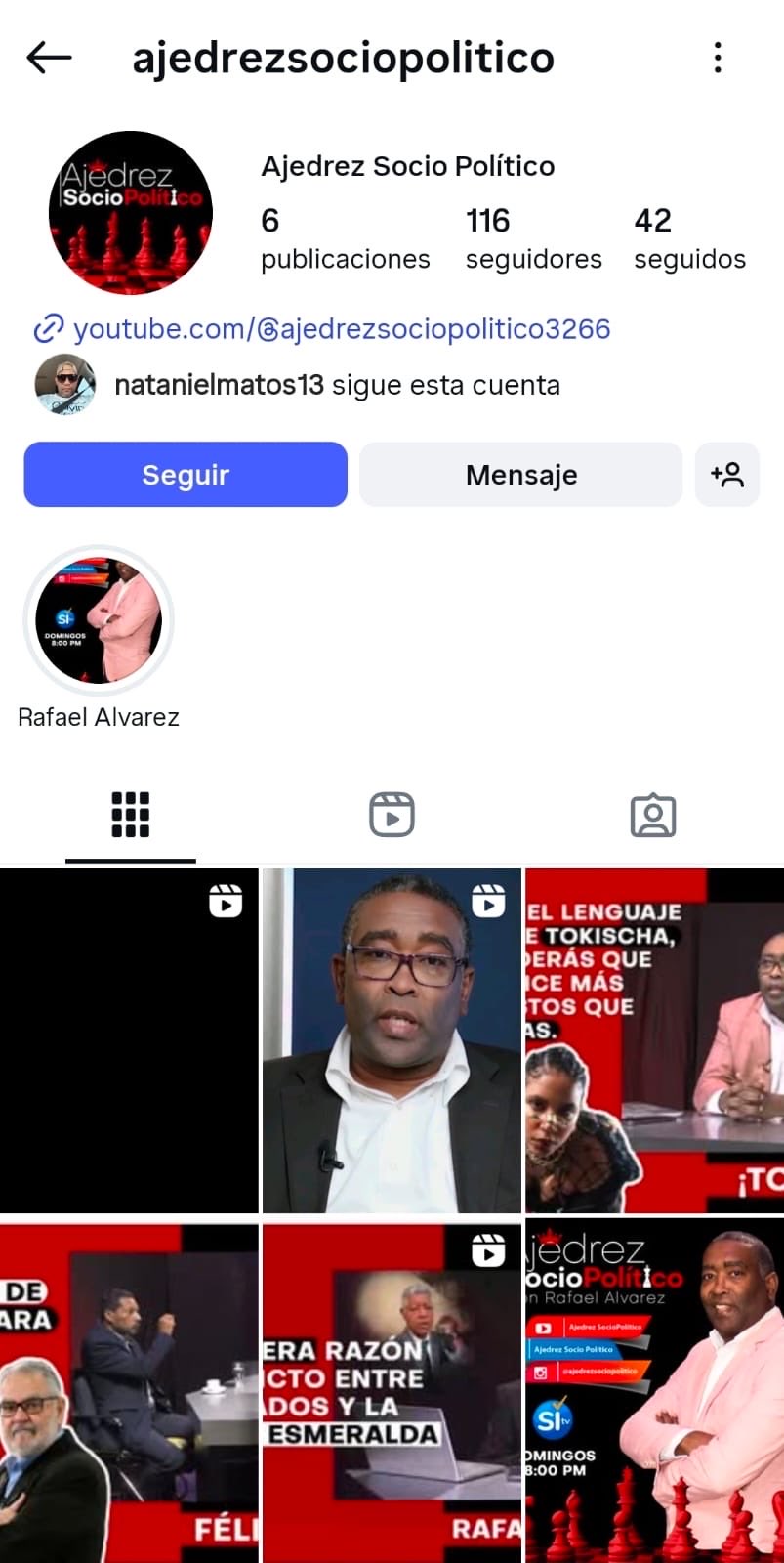View the 116 seguidores list
Screen dimensions: 784x1563
533,238
